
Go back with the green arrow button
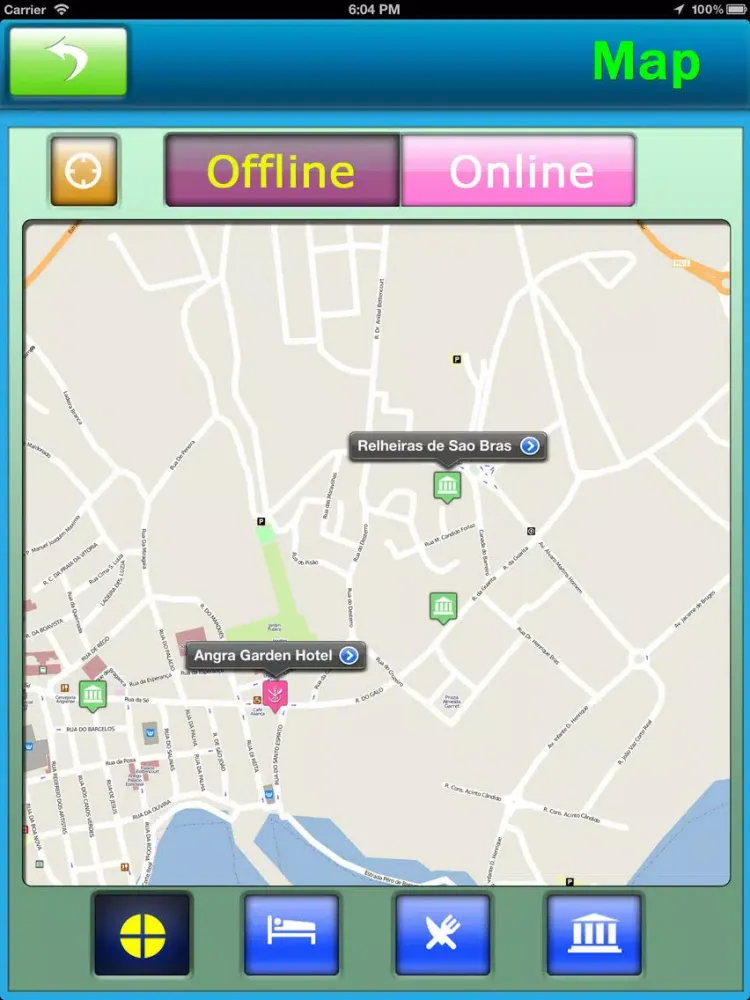[69, 62]
